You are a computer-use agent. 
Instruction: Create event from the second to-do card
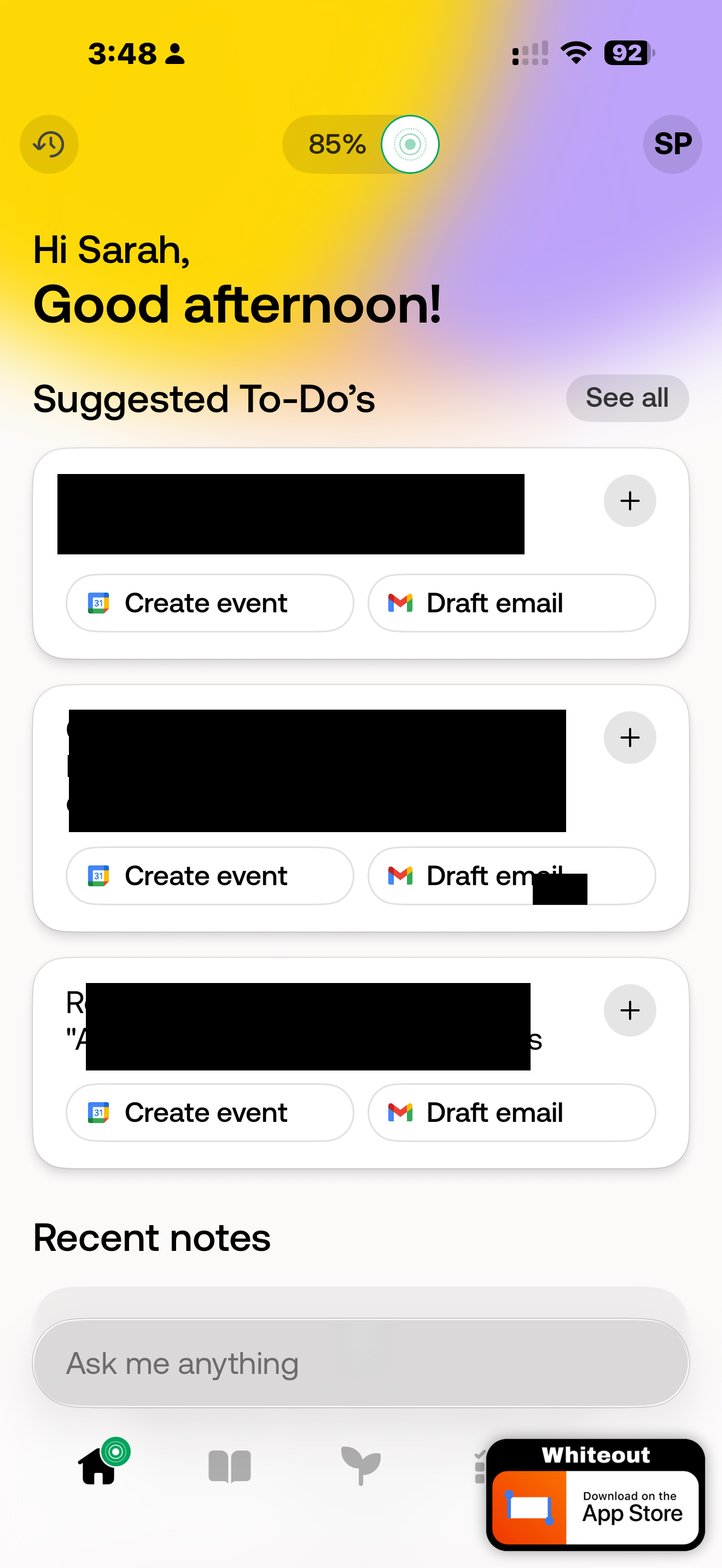(x=209, y=876)
